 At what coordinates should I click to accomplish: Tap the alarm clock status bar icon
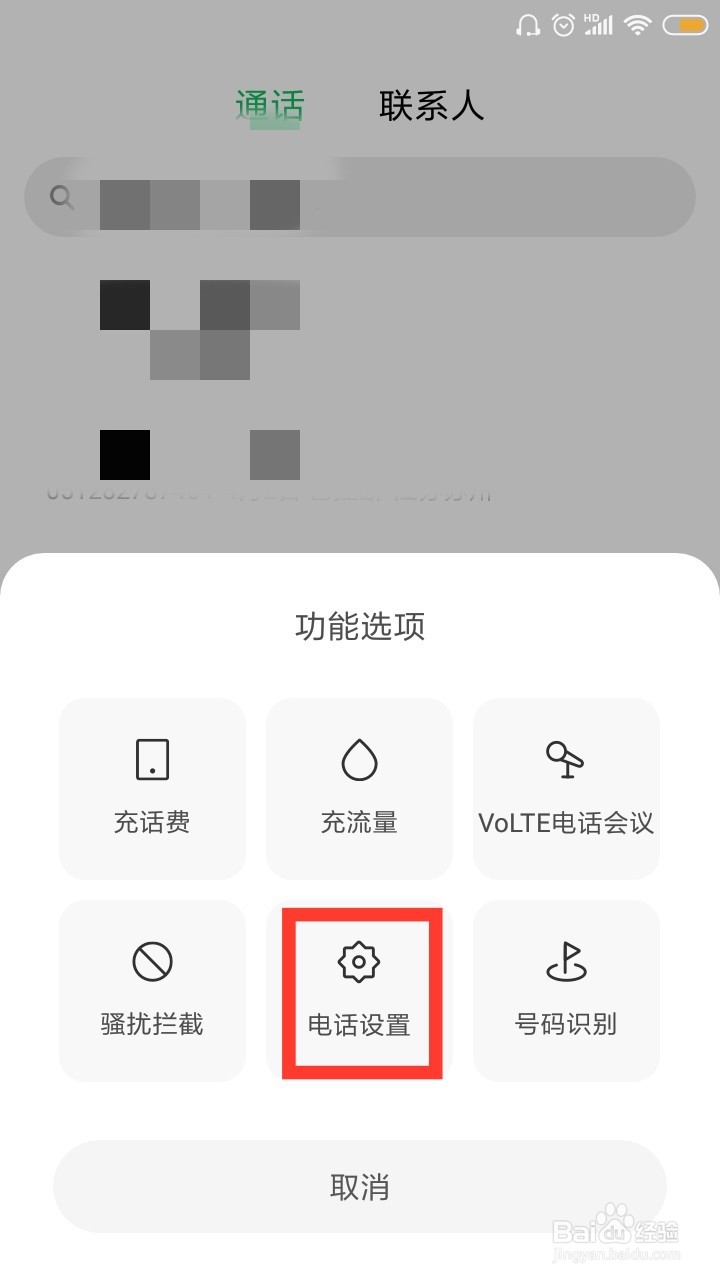click(x=560, y=23)
